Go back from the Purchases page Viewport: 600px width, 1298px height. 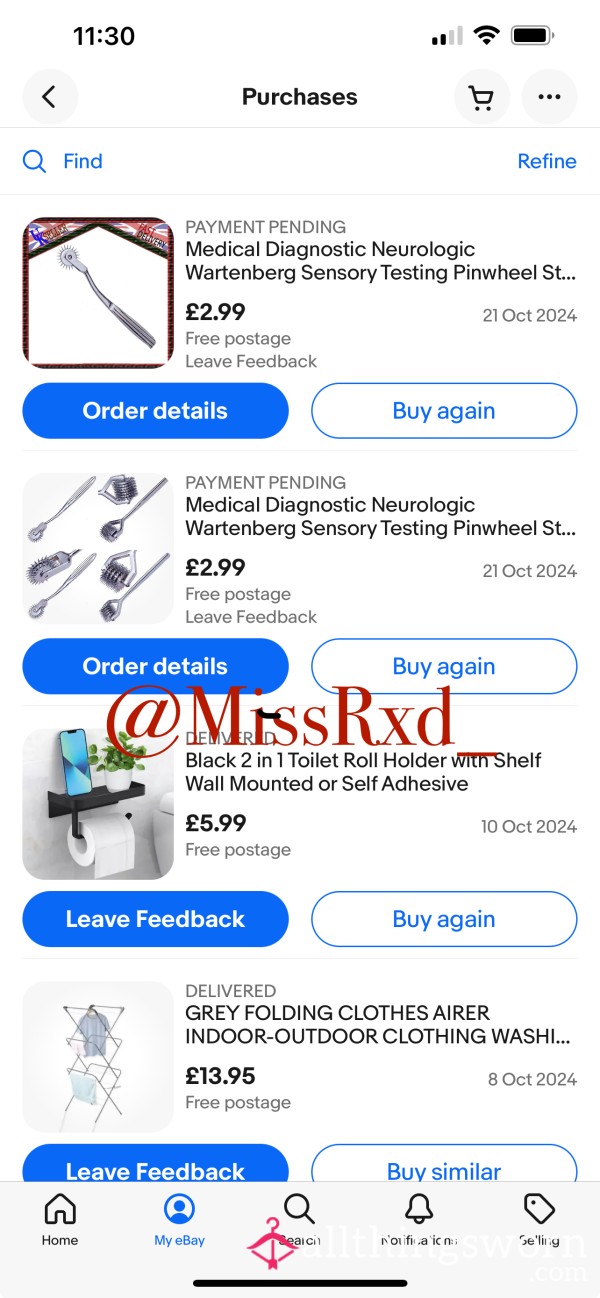click(x=50, y=97)
